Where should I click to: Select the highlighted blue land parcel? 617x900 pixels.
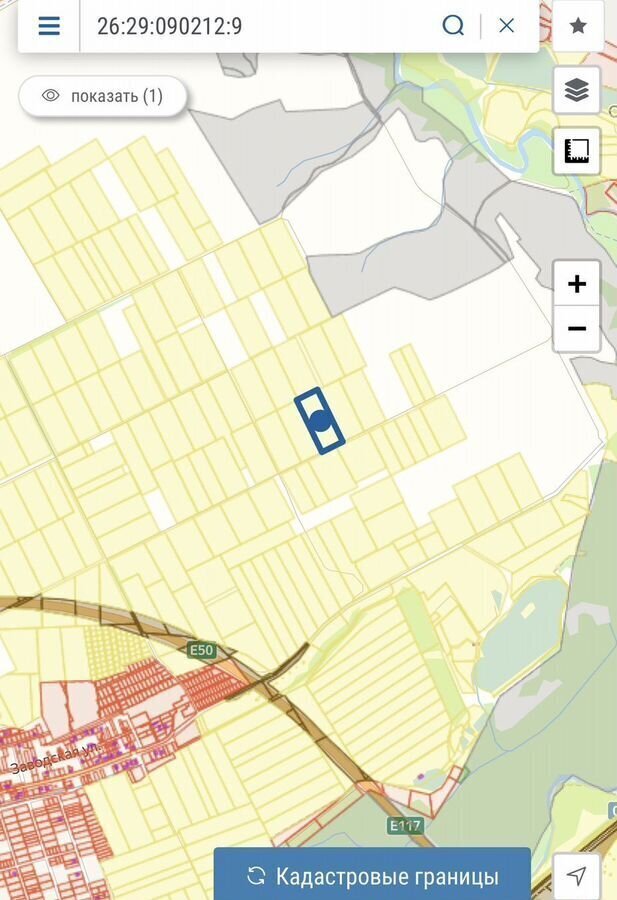point(320,421)
